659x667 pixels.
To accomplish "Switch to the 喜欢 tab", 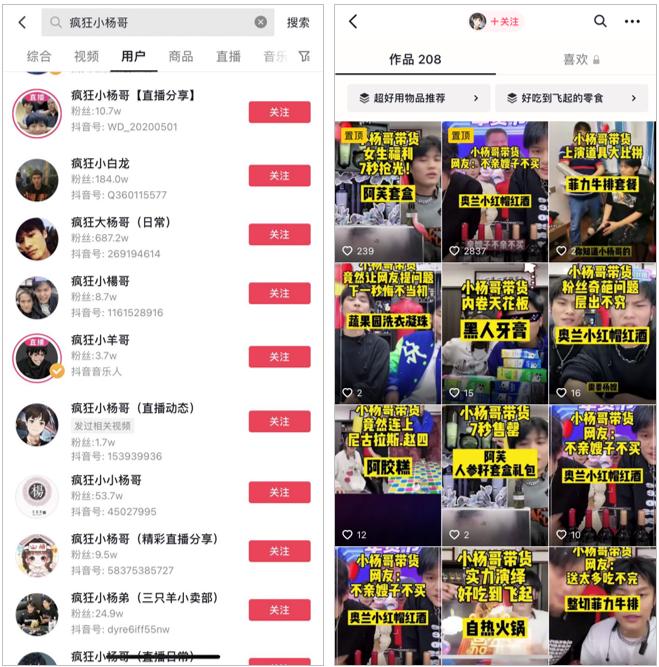I will 580,59.
